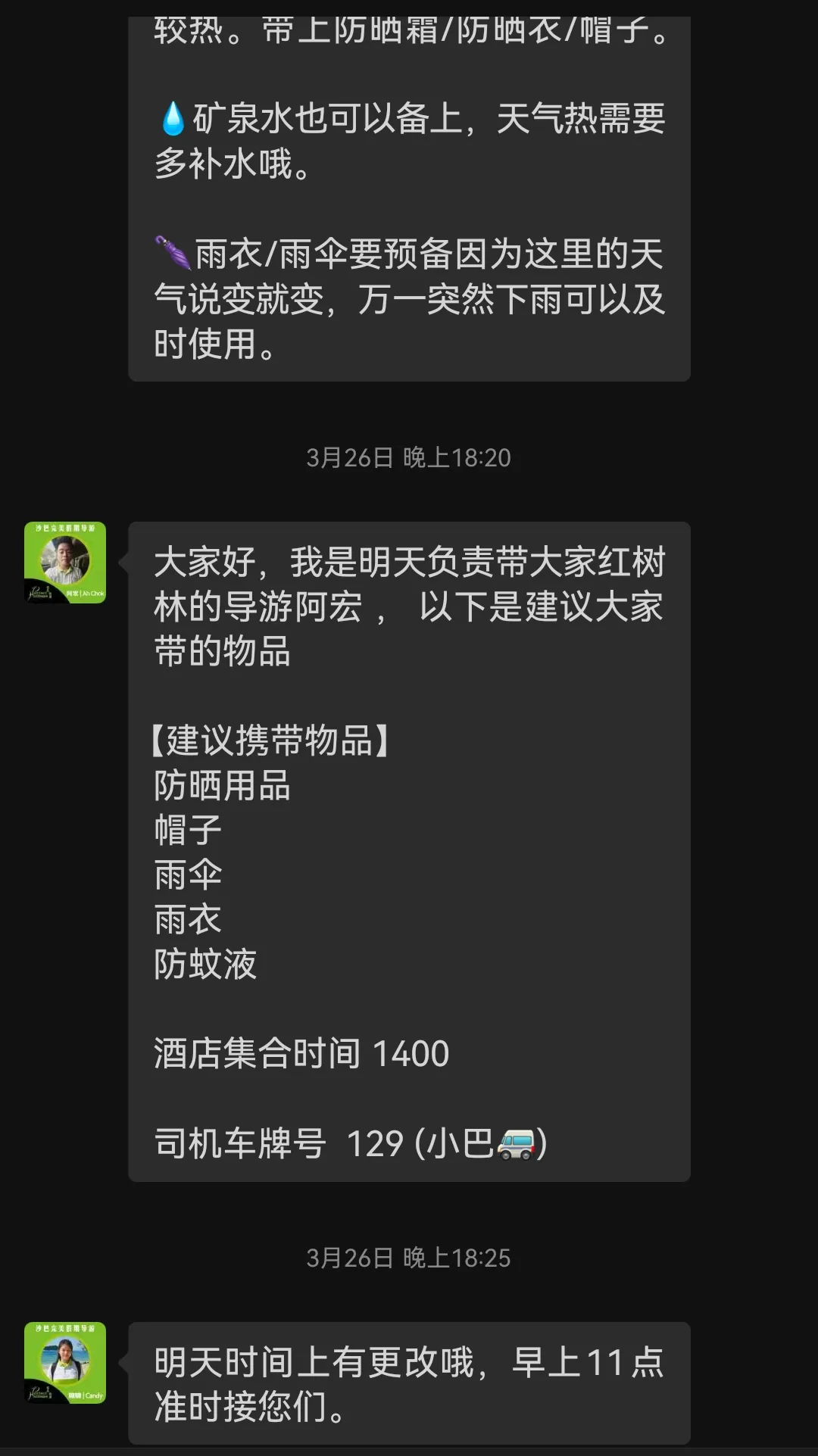Open the Ah Chok guide avatar profile
This screenshot has height=1456, width=818.
(x=65, y=563)
